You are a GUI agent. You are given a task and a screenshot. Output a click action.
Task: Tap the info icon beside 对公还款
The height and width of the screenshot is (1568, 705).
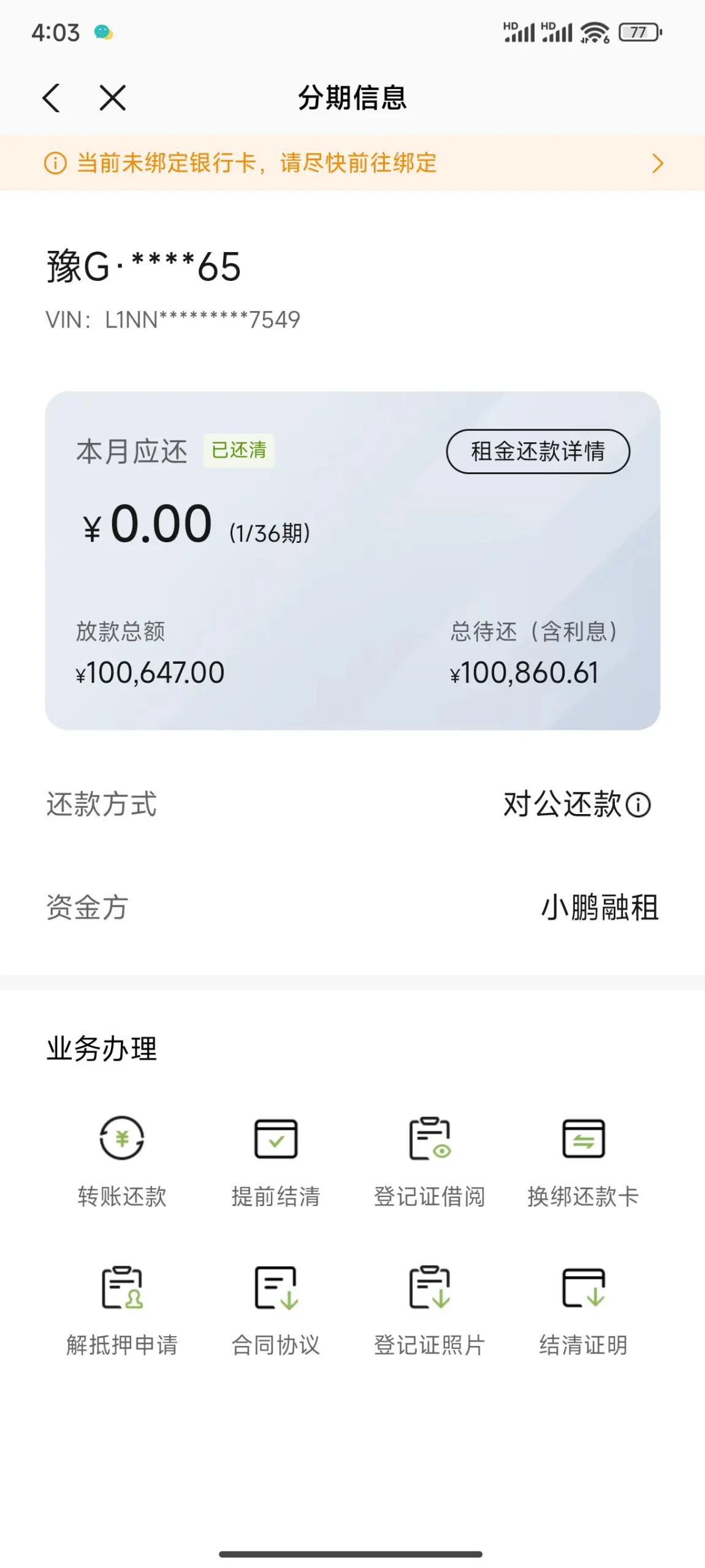(638, 805)
